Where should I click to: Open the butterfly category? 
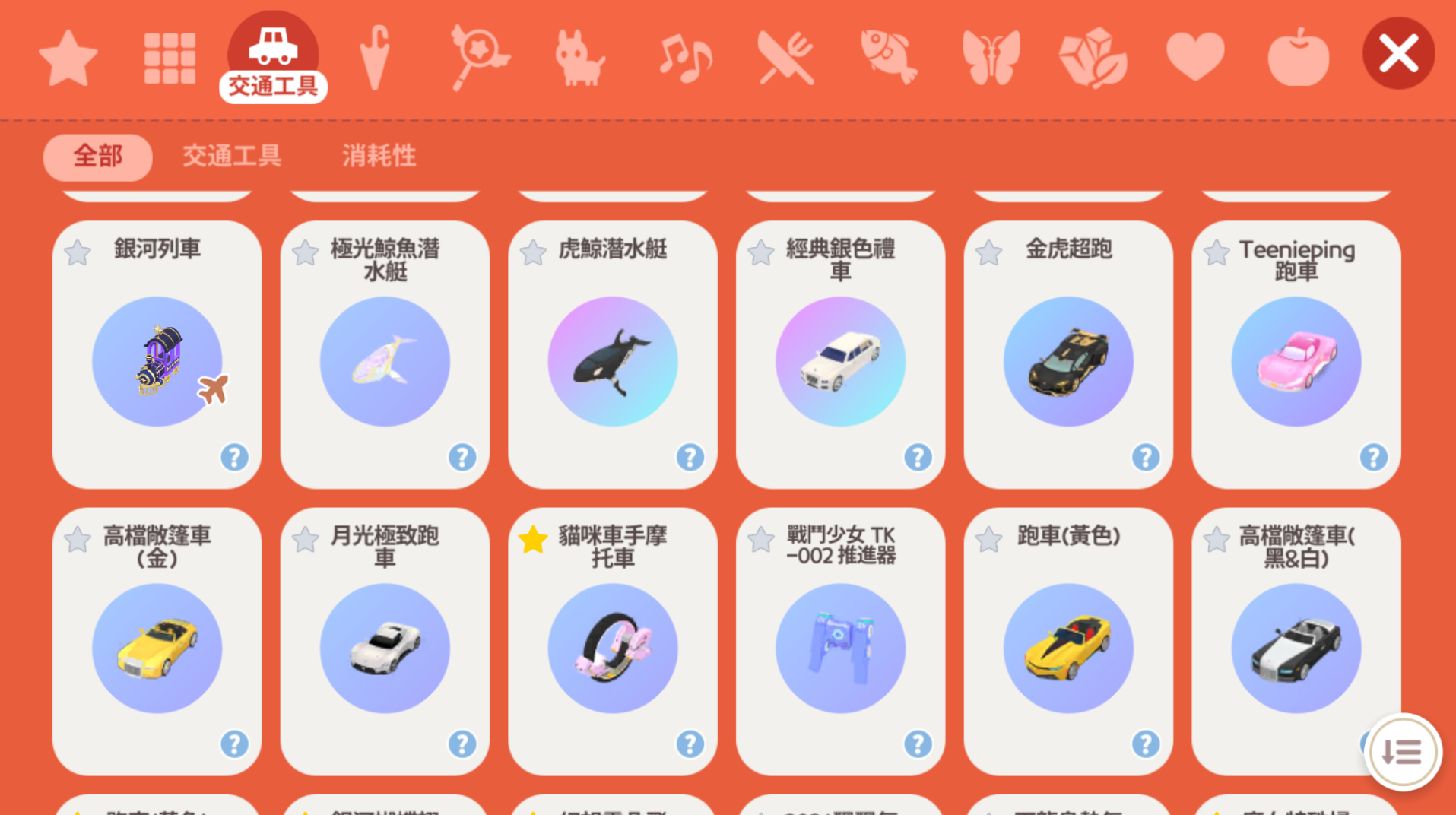point(991,58)
